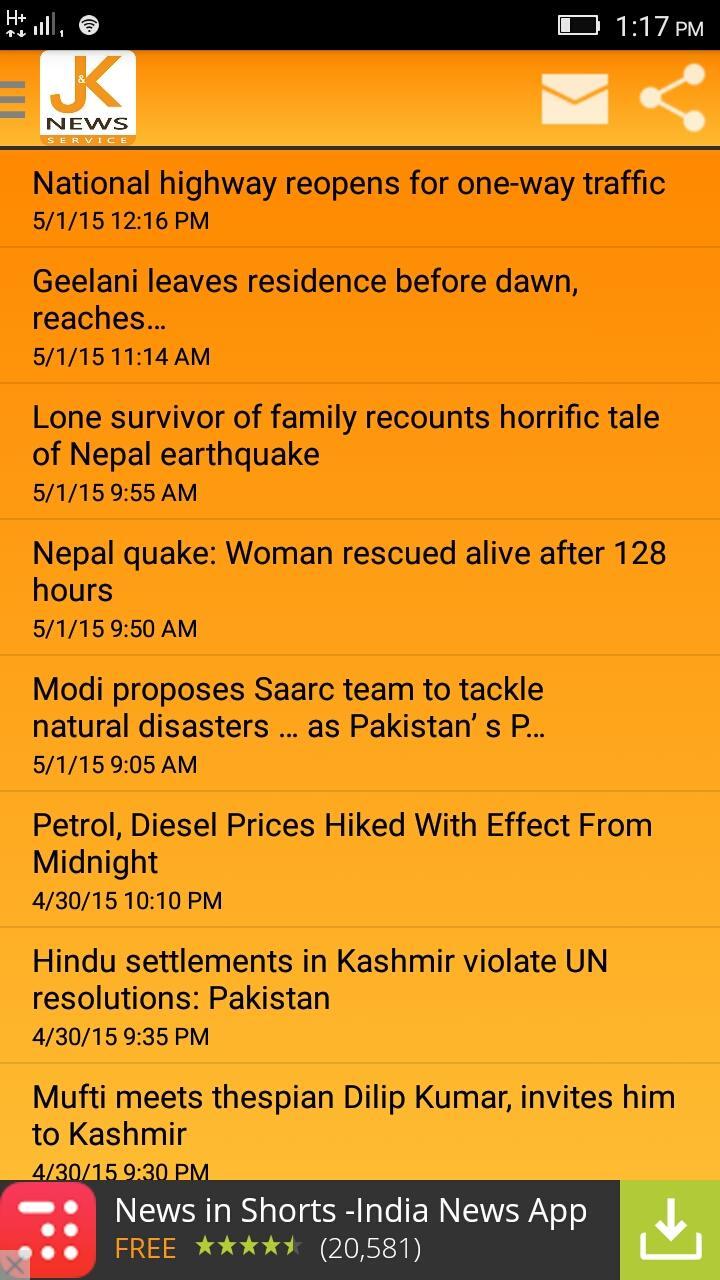Share the app via the share icon
720x1280 pixels.
click(x=668, y=96)
